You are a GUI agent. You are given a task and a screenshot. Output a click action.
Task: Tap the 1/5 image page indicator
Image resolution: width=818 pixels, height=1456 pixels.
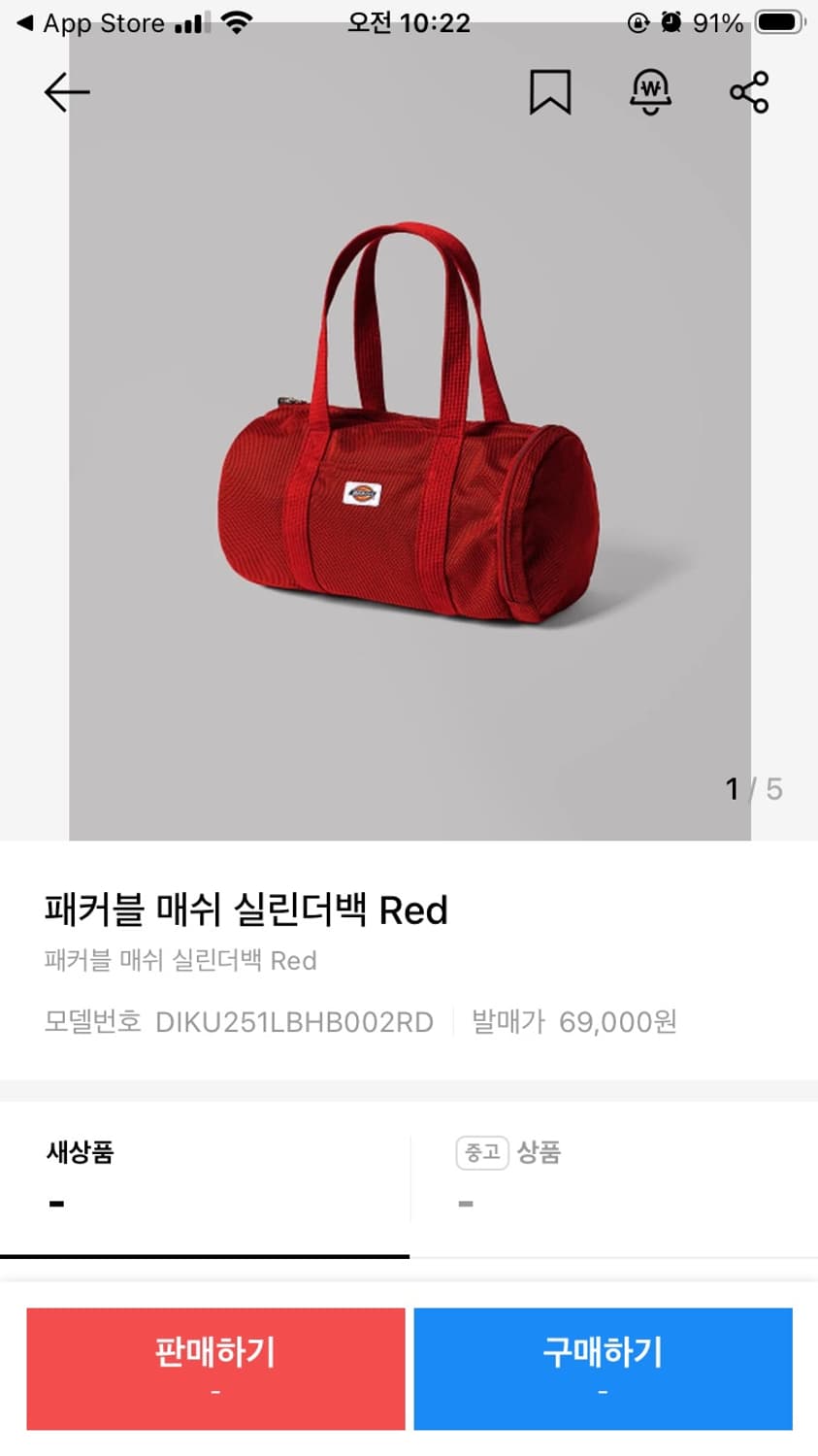click(x=752, y=789)
